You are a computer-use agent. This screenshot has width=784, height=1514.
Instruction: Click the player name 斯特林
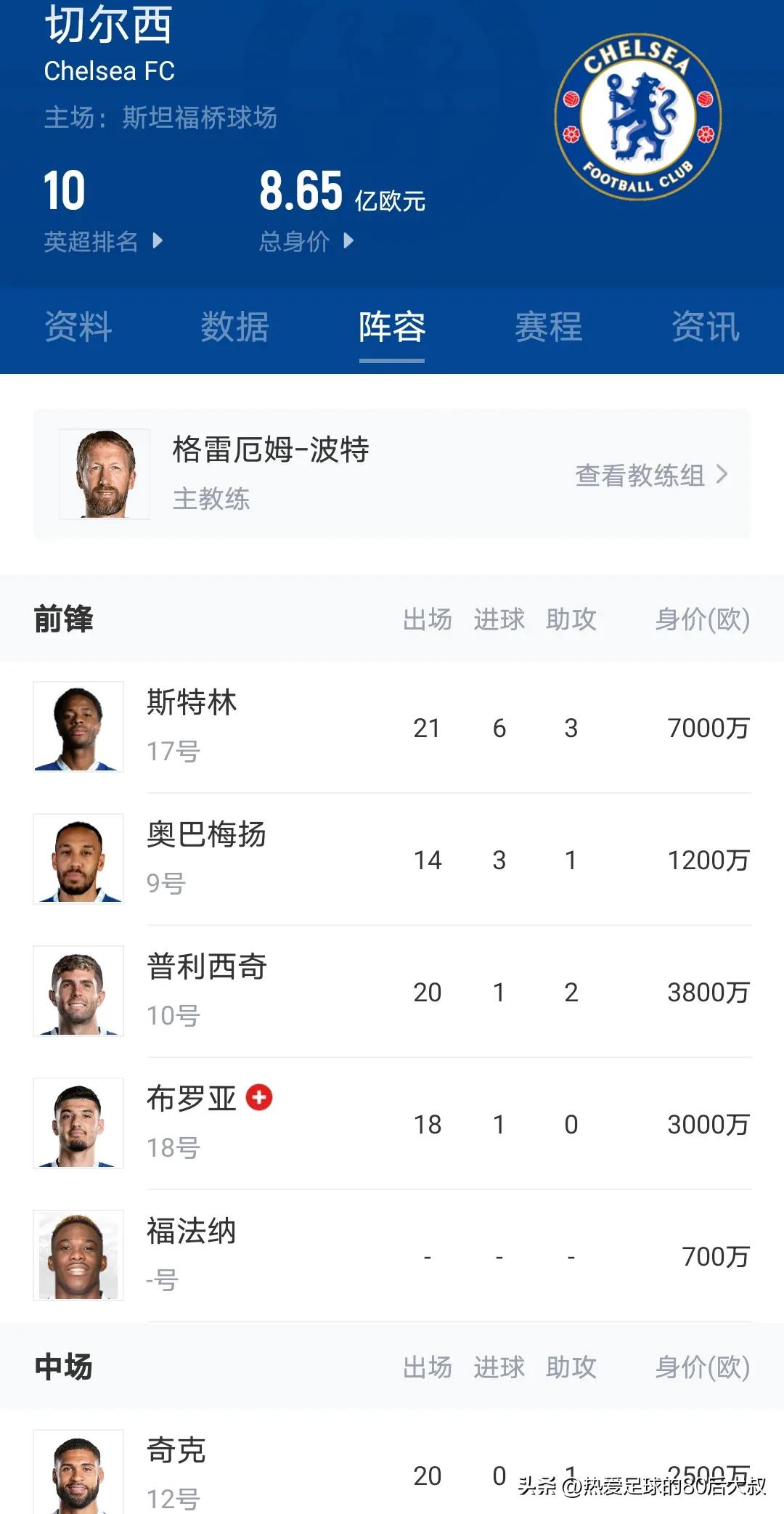(192, 703)
